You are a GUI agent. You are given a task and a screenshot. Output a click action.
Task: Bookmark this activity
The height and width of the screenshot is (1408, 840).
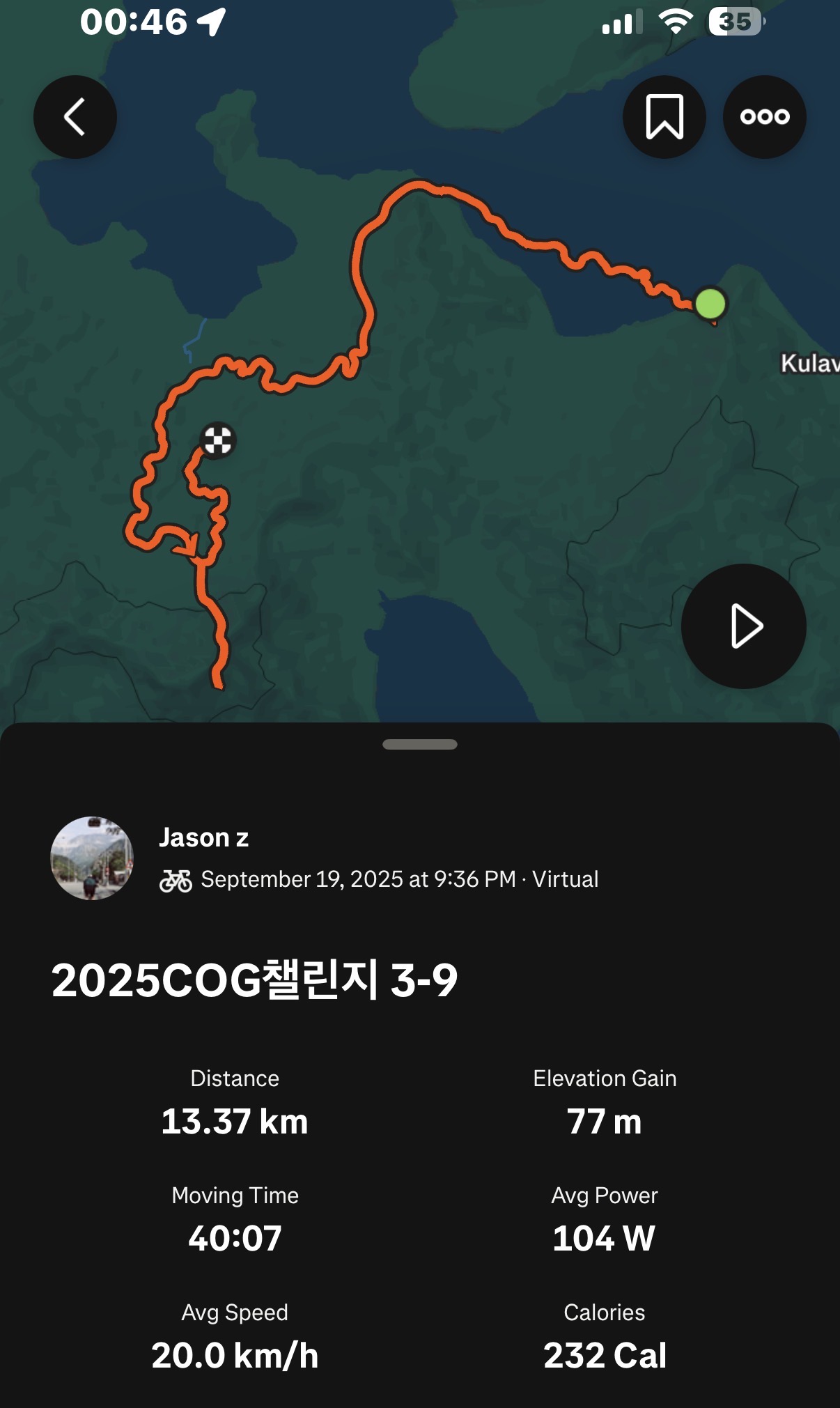(664, 116)
